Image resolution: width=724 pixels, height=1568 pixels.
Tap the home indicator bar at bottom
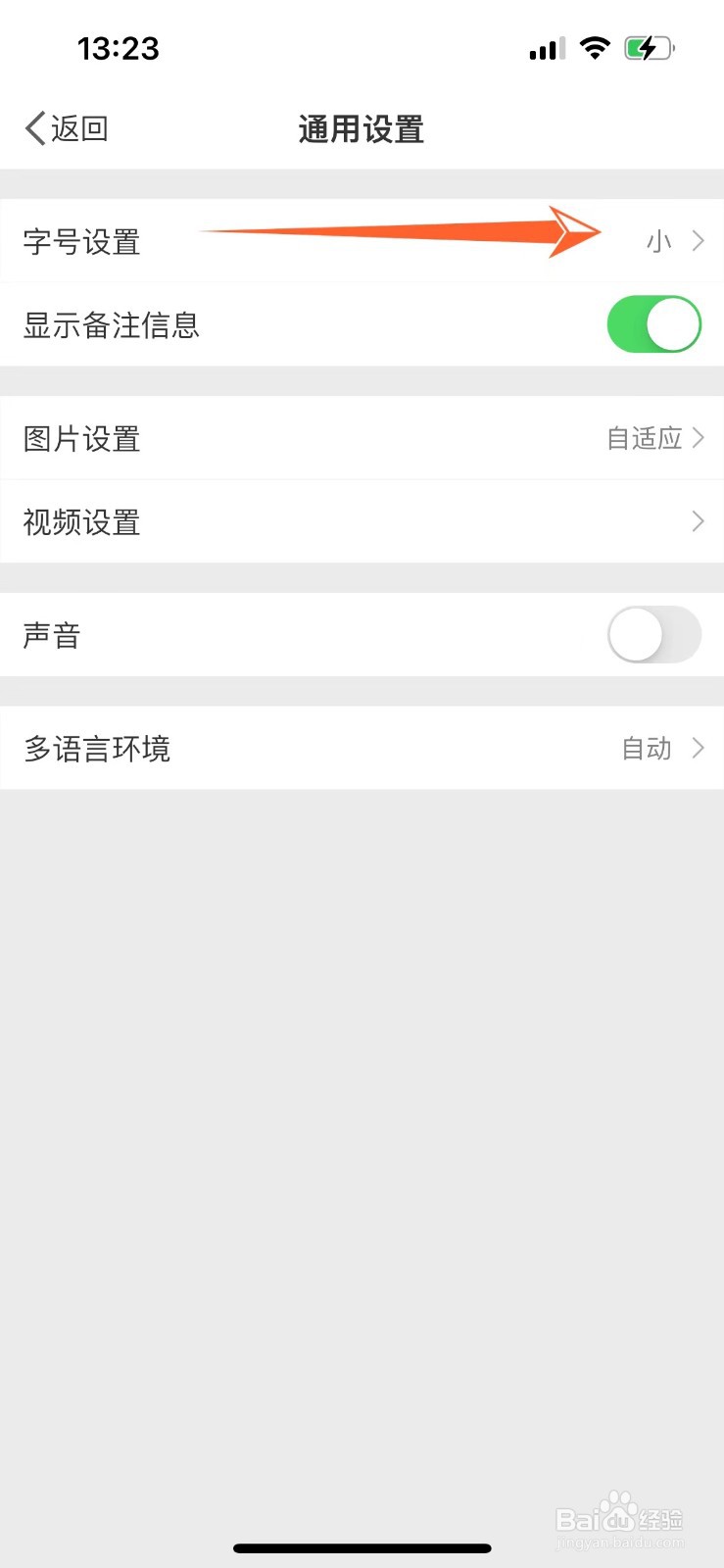click(x=362, y=1547)
